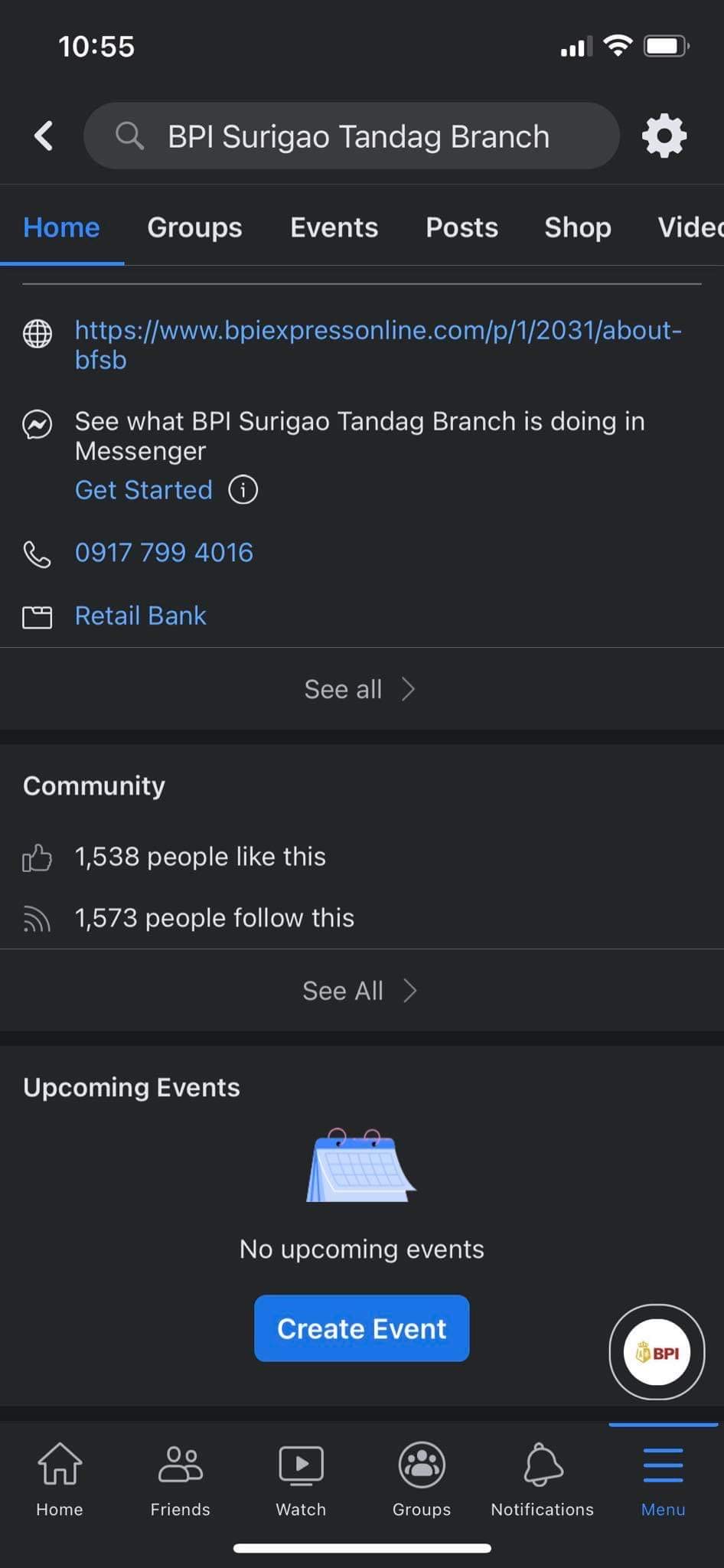Image resolution: width=724 pixels, height=1568 pixels.
Task: Tap the Create Event button
Action: 361,1328
